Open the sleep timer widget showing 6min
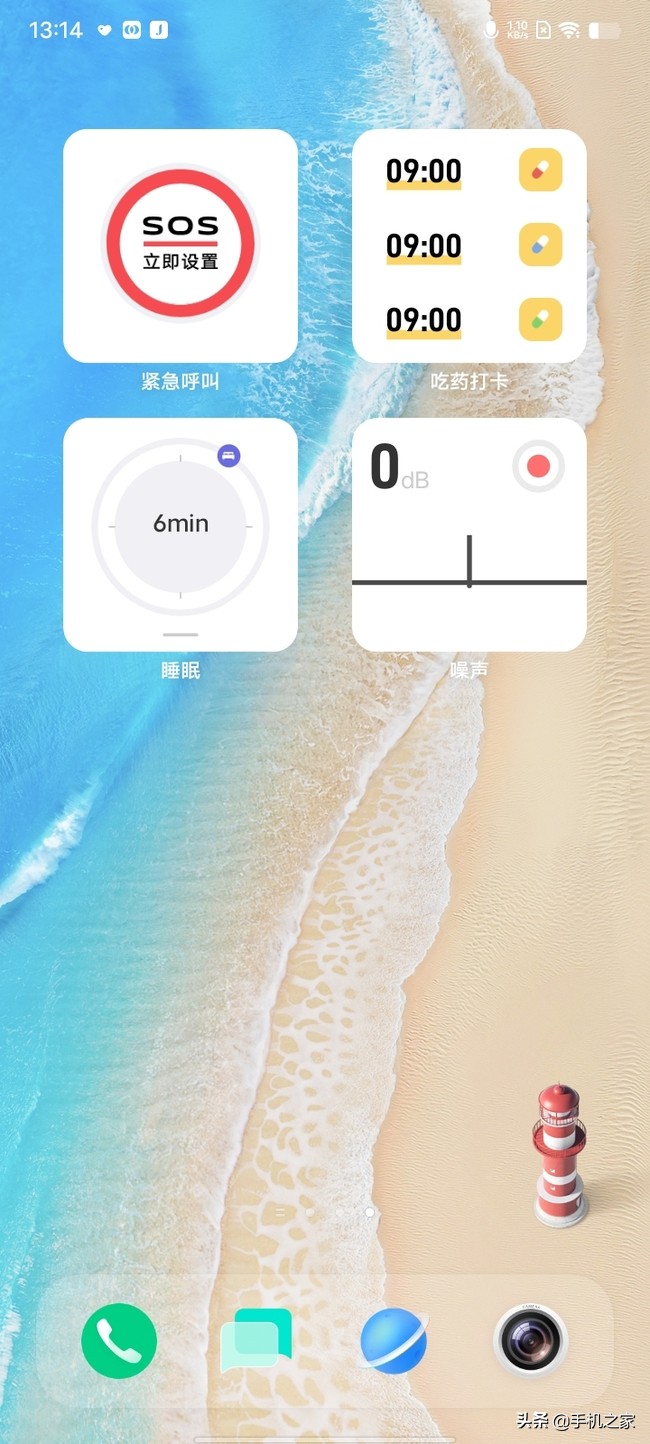 (180, 525)
